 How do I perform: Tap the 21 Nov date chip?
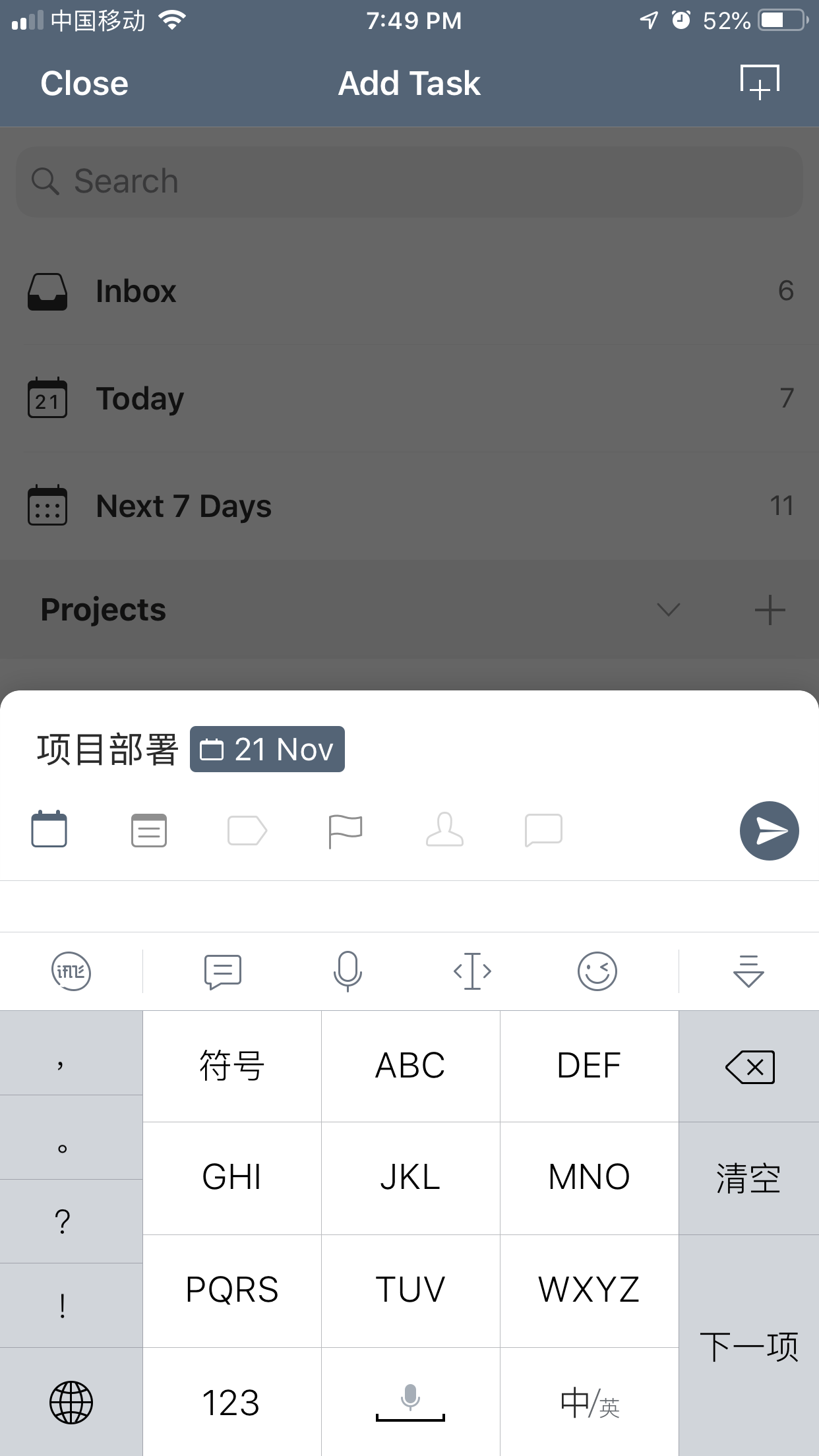click(267, 749)
